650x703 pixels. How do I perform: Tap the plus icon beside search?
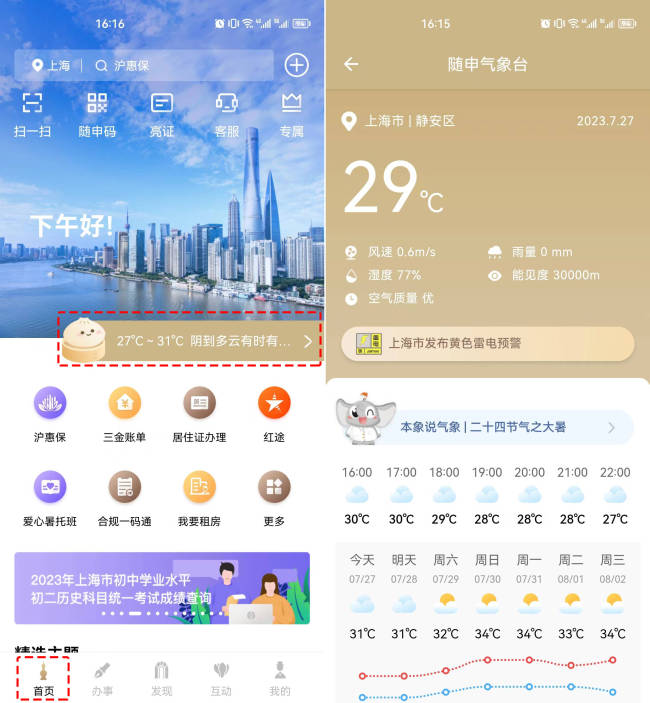click(297, 65)
